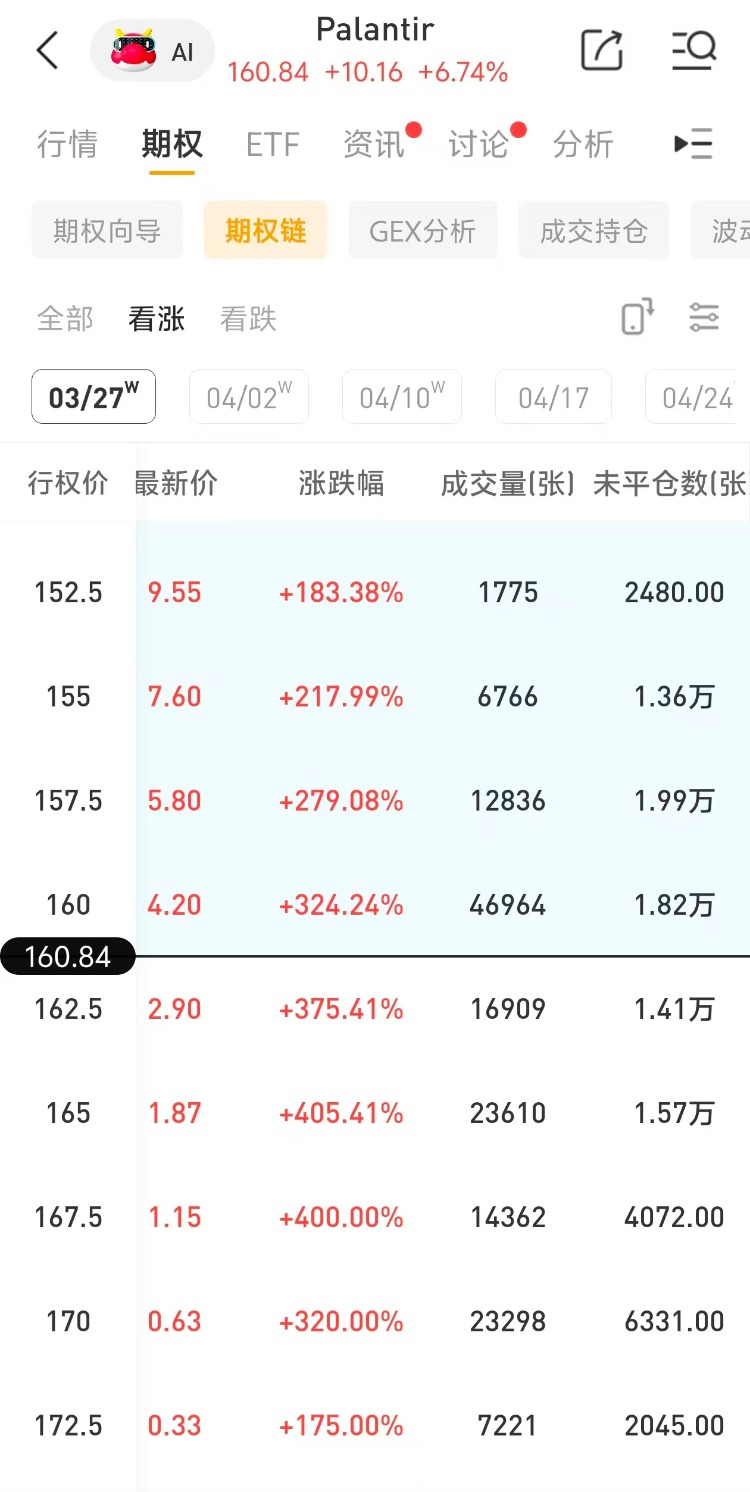Viewport: 750px width, 1492px height.
Task: Expand the full tab list
Action: coord(693,145)
